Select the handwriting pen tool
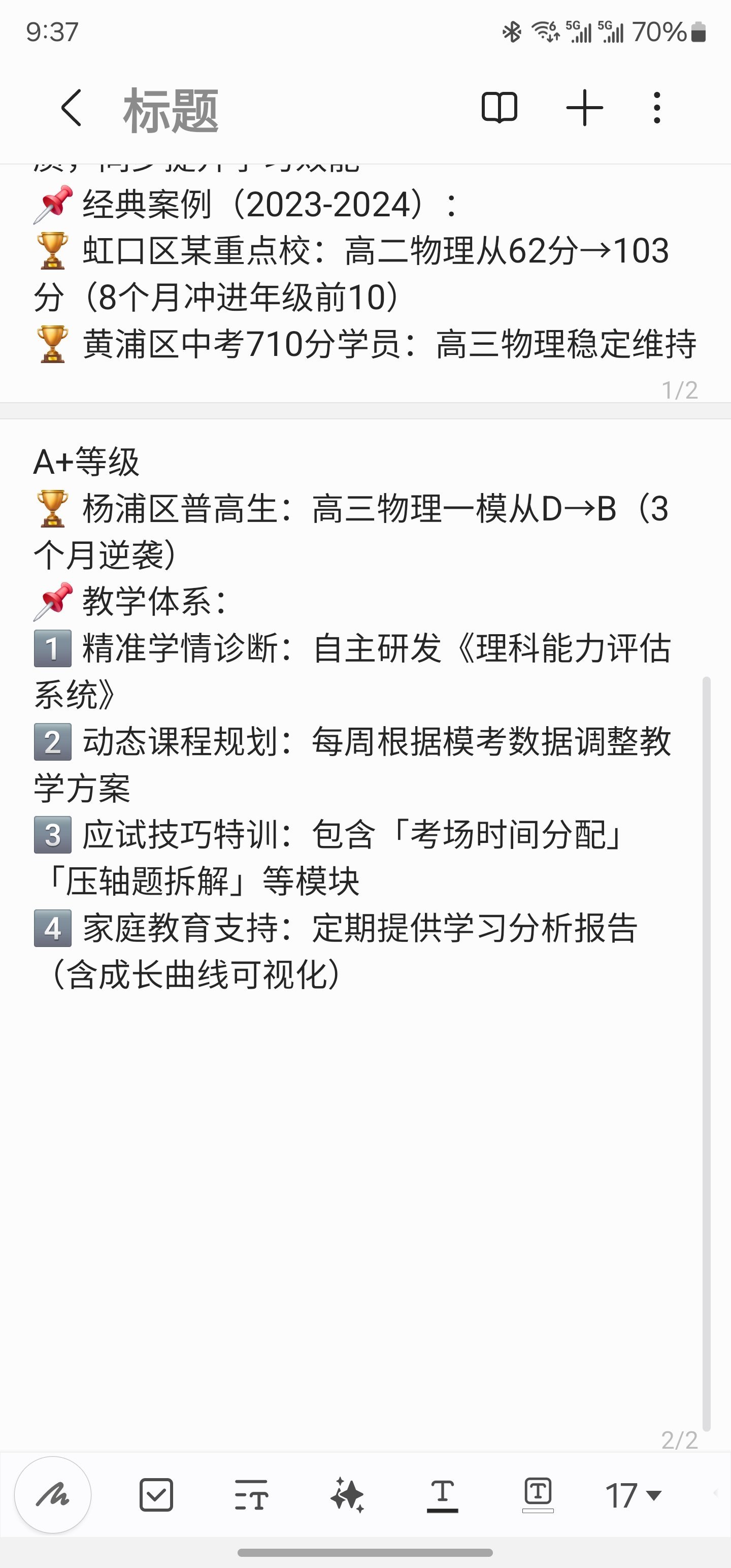Image resolution: width=731 pixels, height=1568 pixels. [x=53, y=1494]
